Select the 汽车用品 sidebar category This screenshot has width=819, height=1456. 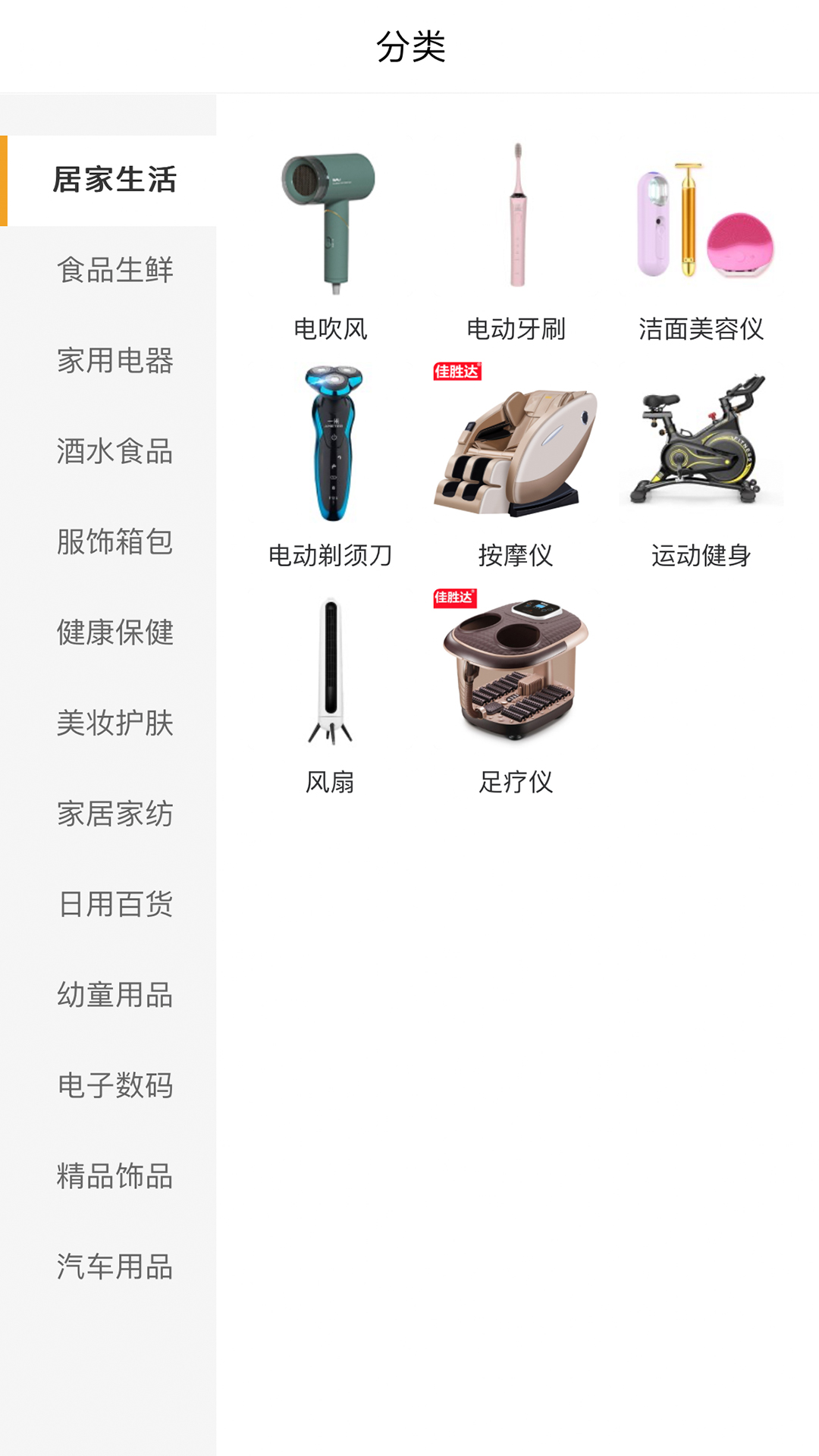click(x=114, y=1266)
